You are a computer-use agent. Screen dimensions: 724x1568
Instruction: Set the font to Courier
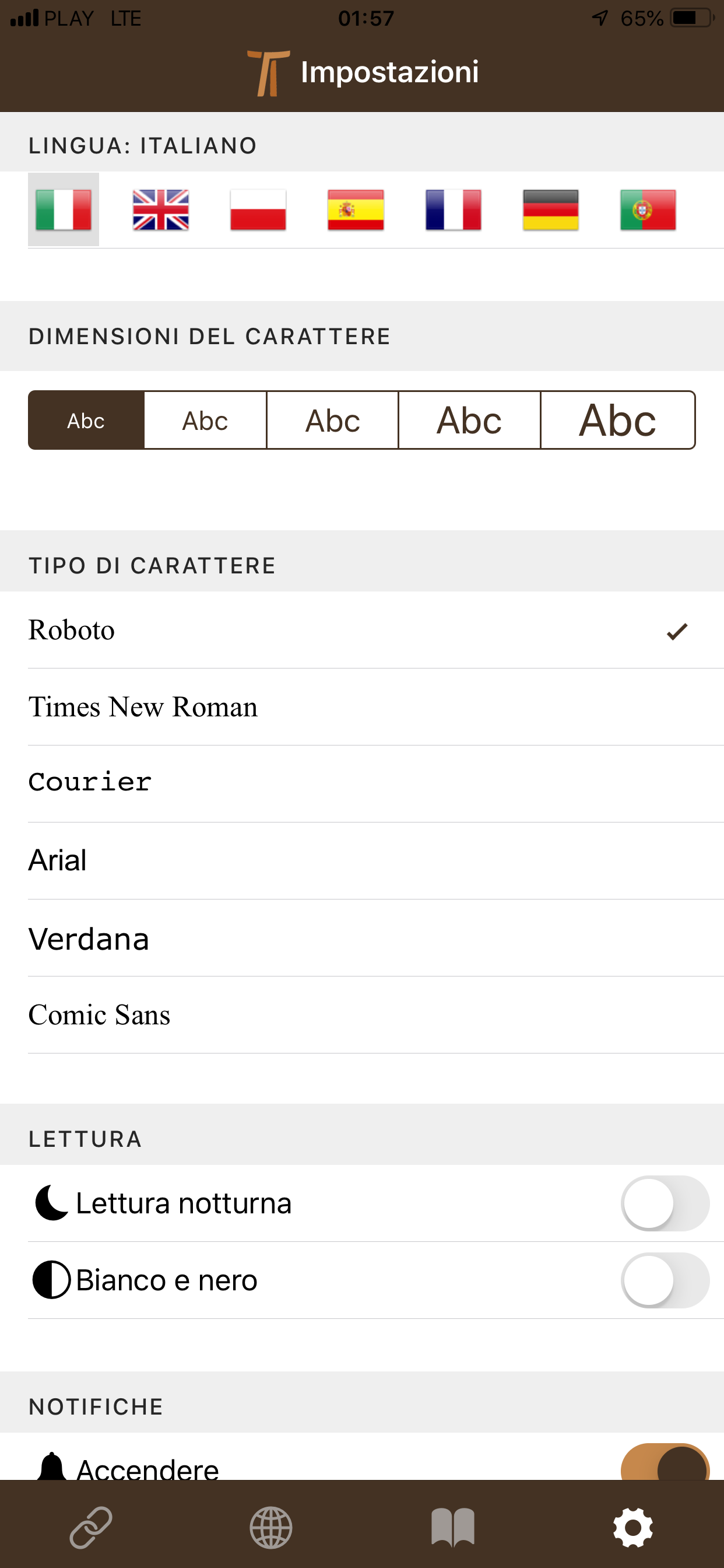[x=90, y=783]
